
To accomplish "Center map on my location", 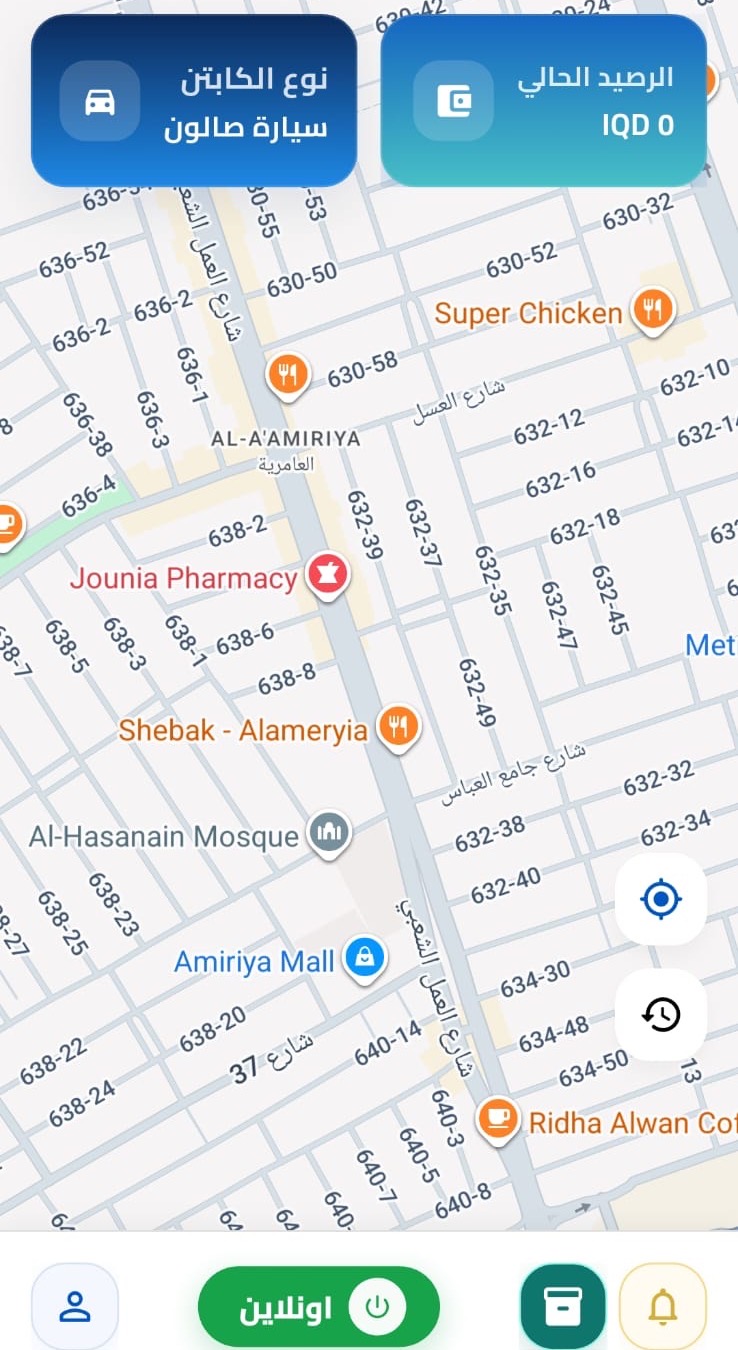I will pyautogui.click(x=660, y=900).
